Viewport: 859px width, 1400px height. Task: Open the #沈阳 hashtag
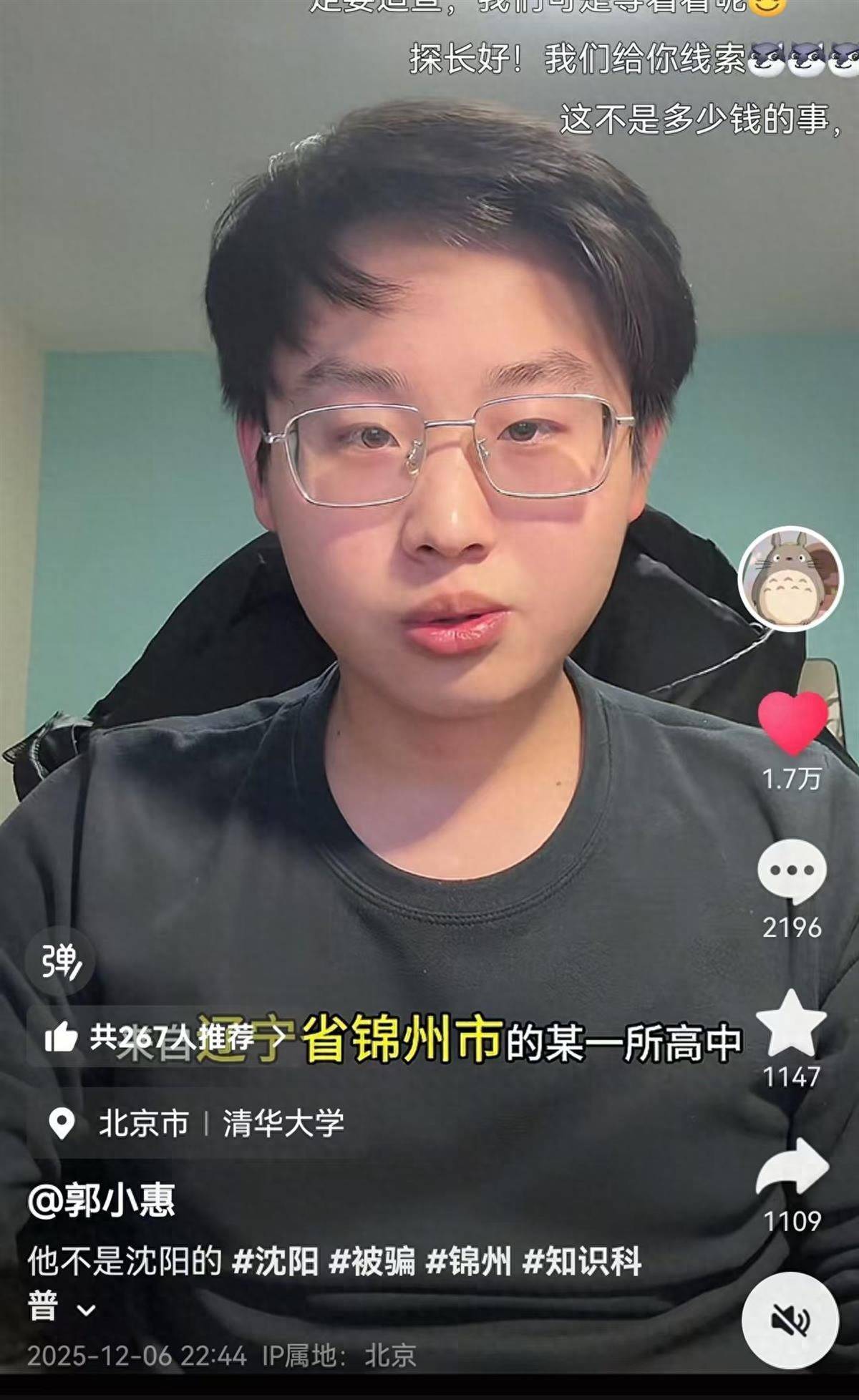276,1261
